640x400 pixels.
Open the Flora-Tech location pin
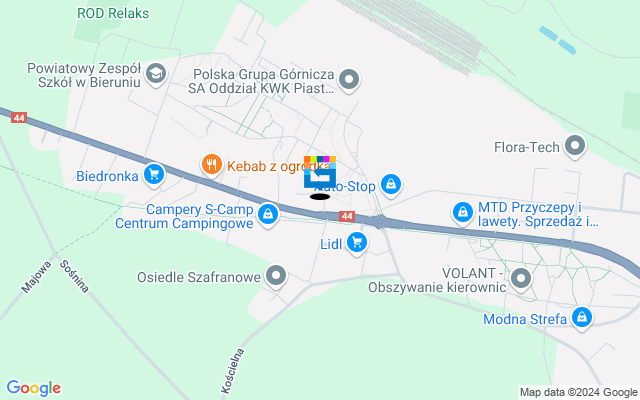pyautogui.click(x=575, y=148)
